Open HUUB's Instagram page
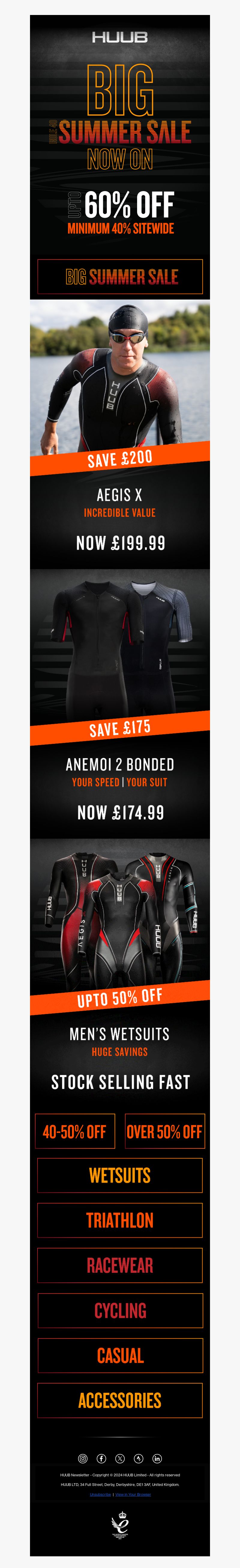The width and height of the screenshot is (240, 1568). (83, 1458)
